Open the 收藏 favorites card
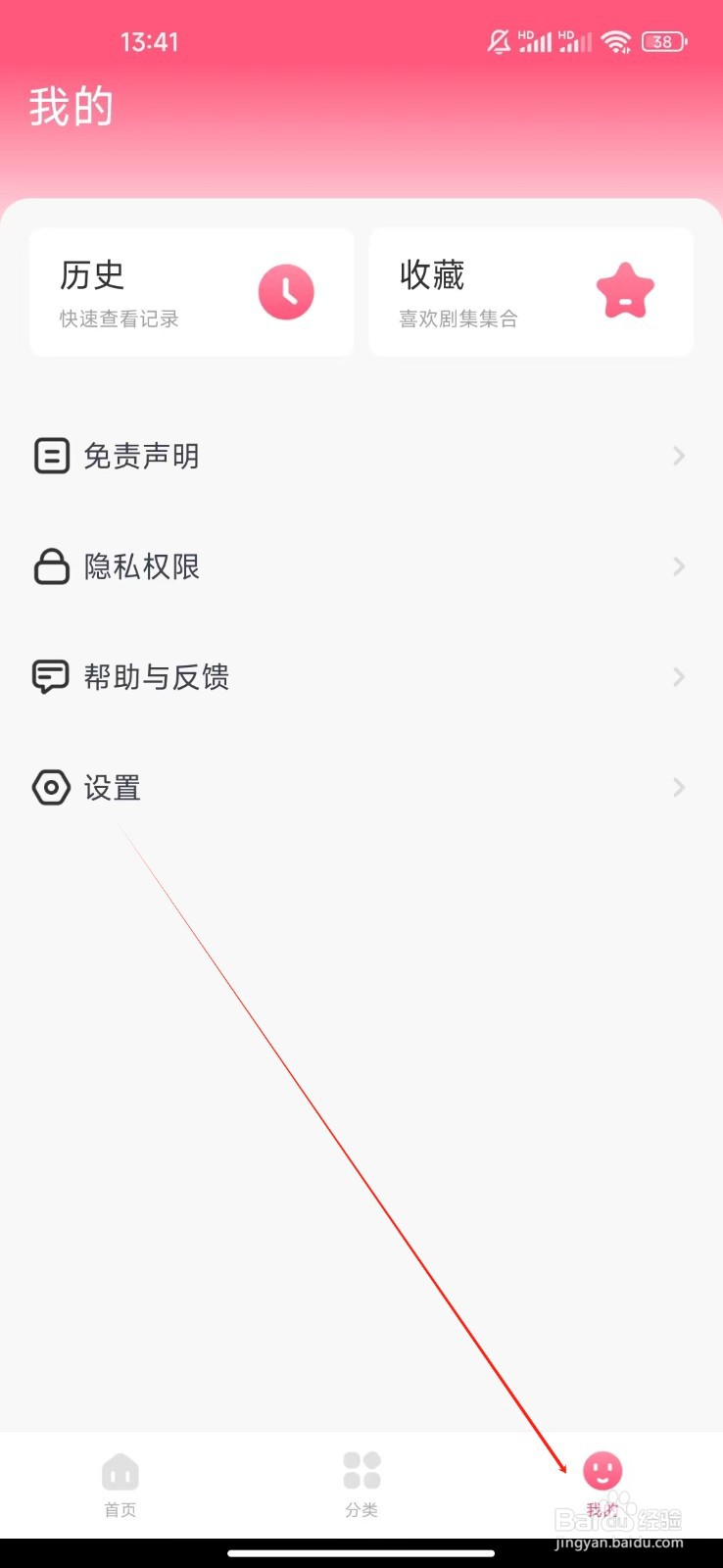 (x=530, y=291)
